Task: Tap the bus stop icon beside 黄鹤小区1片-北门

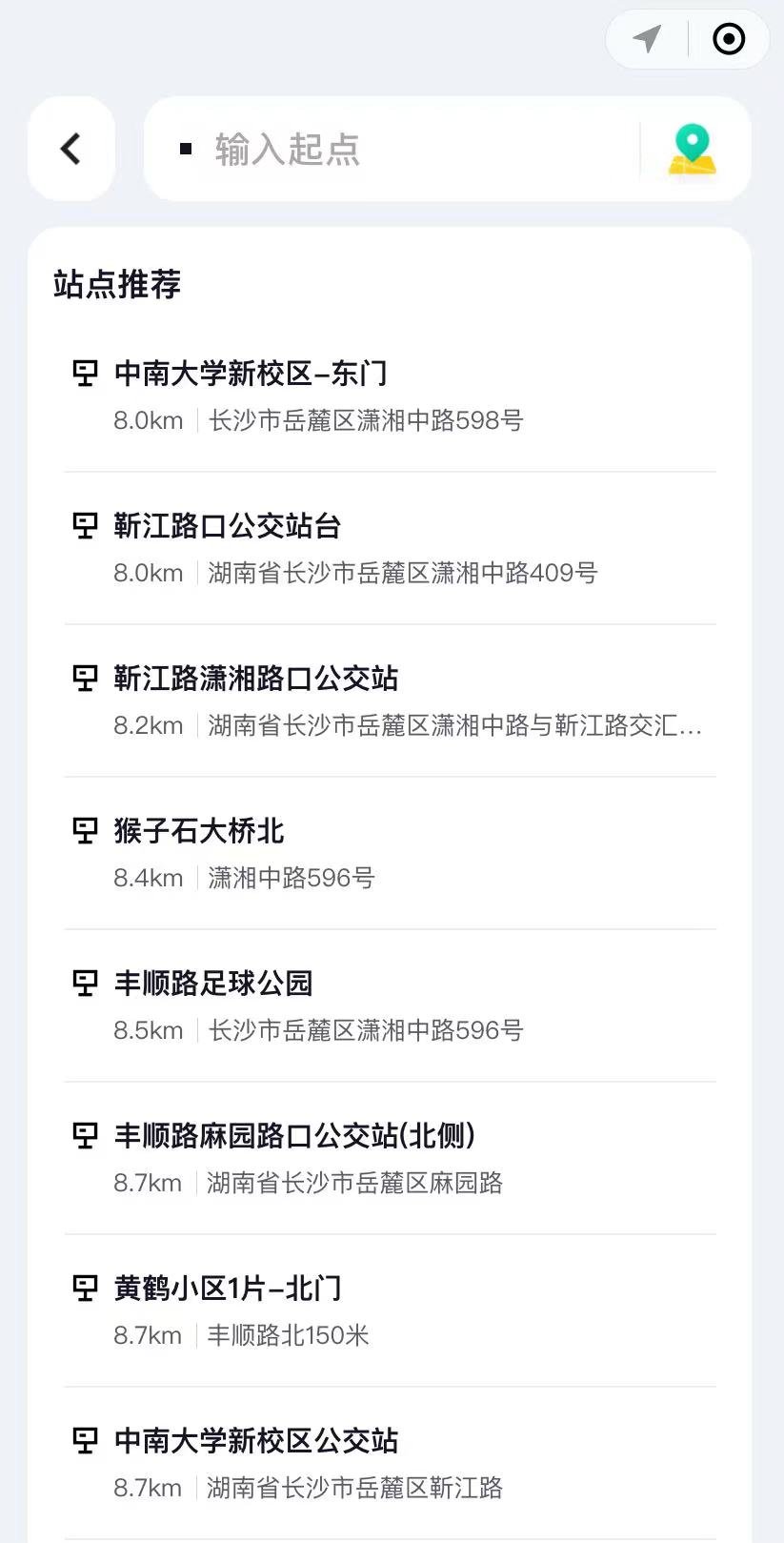Action: click(85, 1288)
